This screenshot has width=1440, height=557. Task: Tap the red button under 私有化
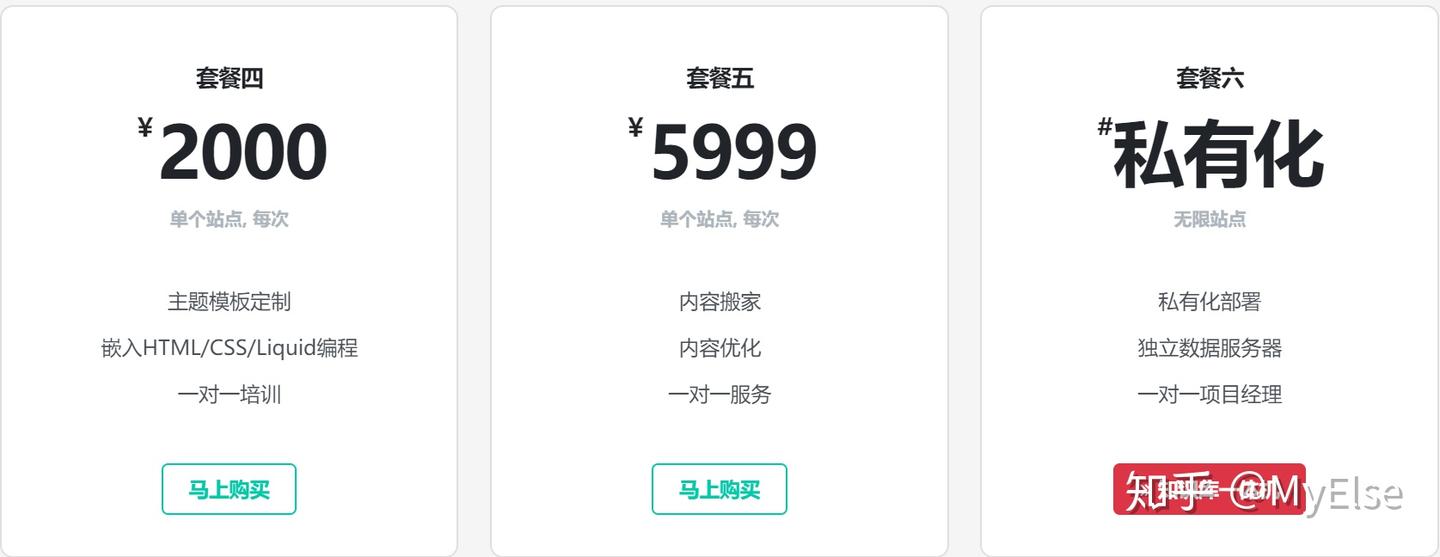click(1208, 489)
